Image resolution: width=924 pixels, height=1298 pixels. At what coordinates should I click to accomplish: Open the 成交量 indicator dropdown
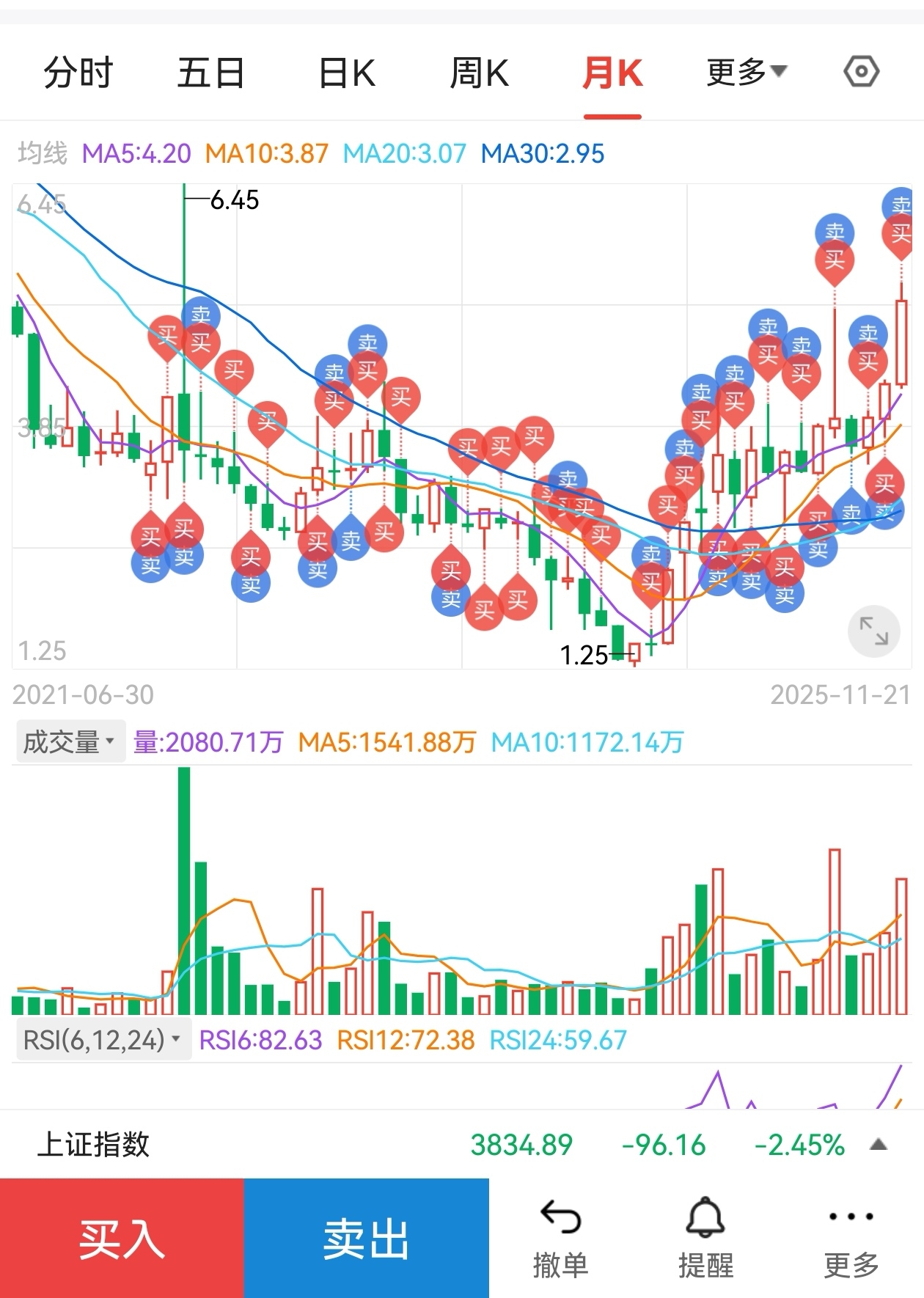tap(70, 742)
